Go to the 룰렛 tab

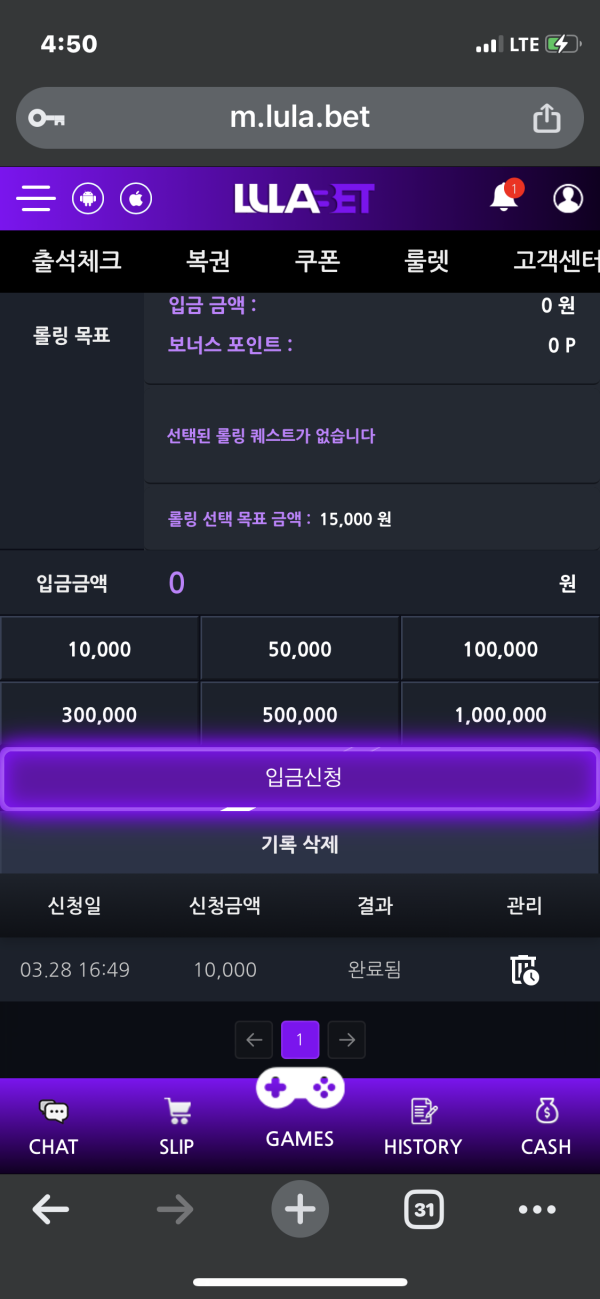(426, 261)
